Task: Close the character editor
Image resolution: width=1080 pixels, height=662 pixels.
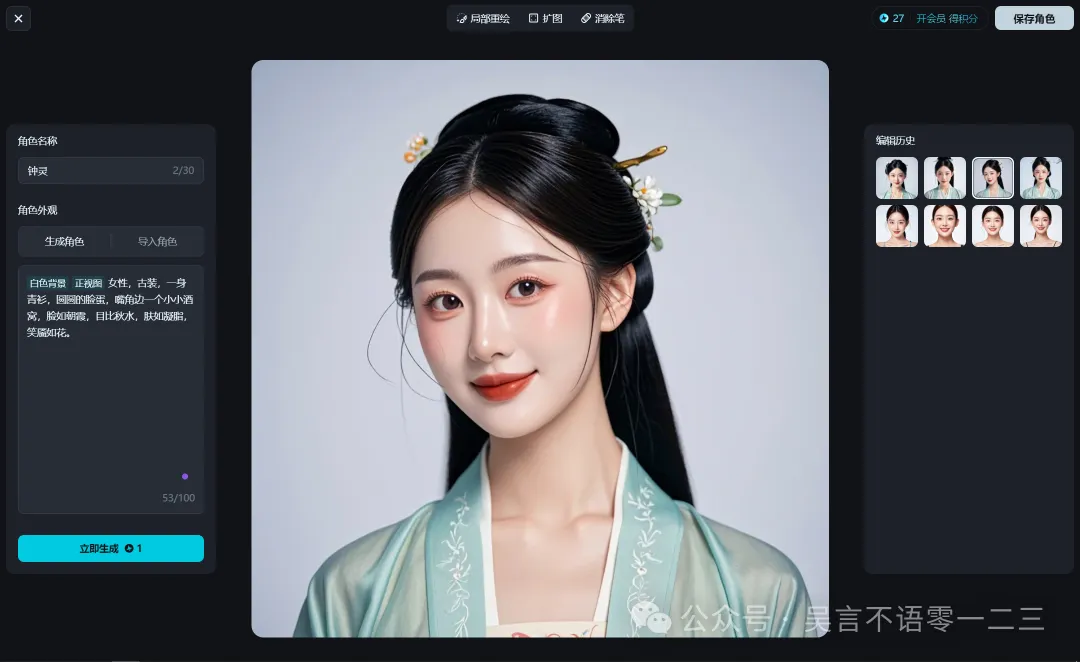Action: (18, 18)
